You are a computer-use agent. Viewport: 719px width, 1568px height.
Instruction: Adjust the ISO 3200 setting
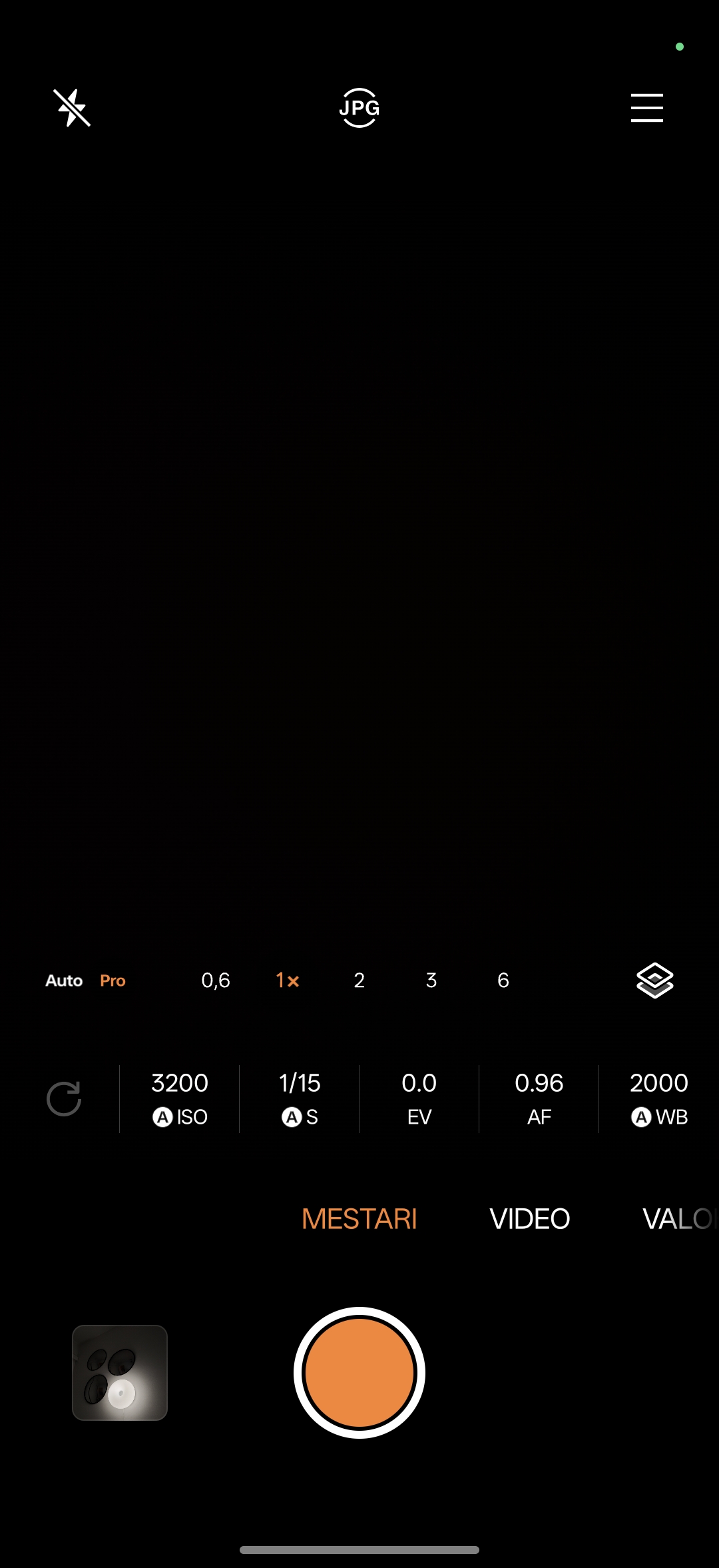[x=180, y=1098]
